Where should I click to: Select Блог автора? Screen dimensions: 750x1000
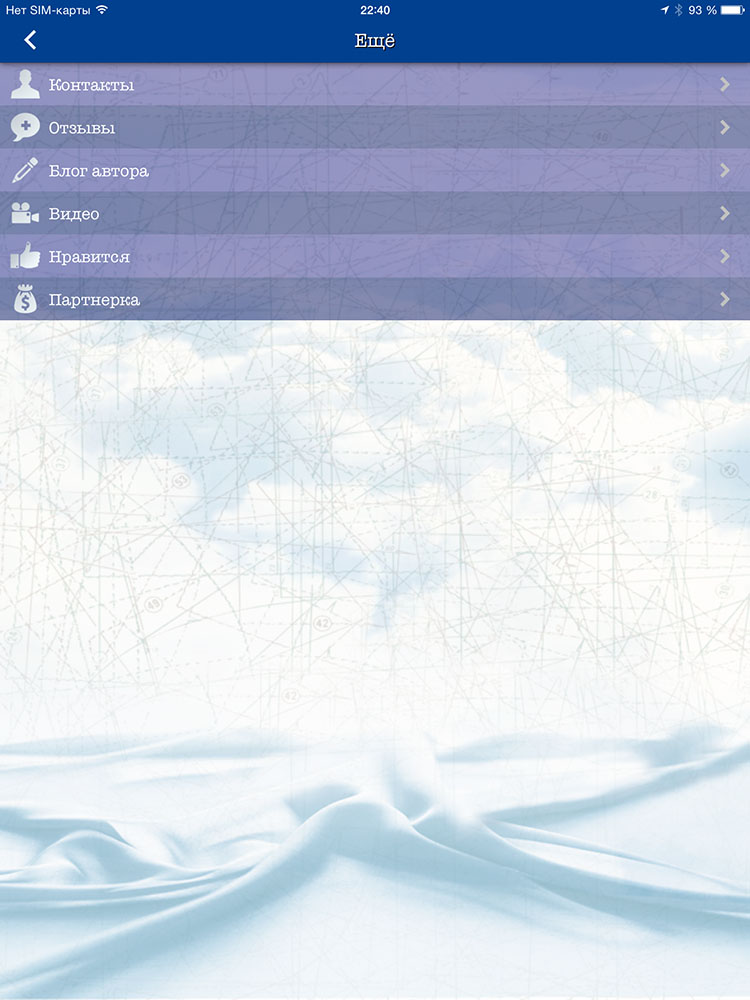[x=98, y=171]
